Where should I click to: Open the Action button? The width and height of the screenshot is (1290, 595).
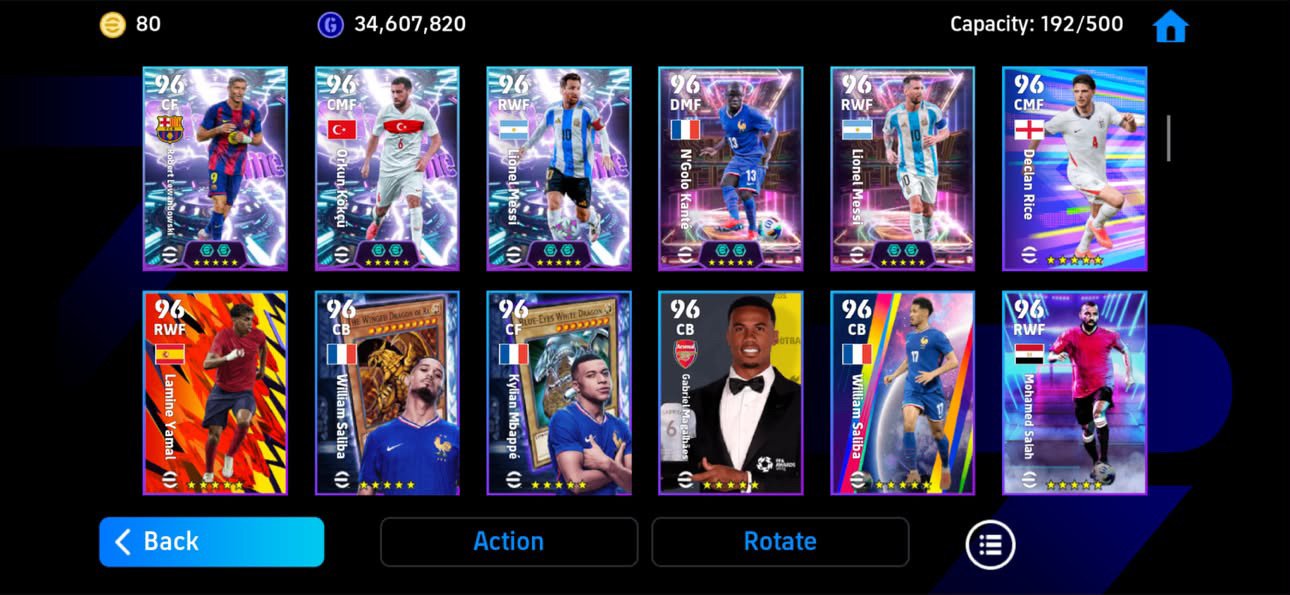[509, 542]
